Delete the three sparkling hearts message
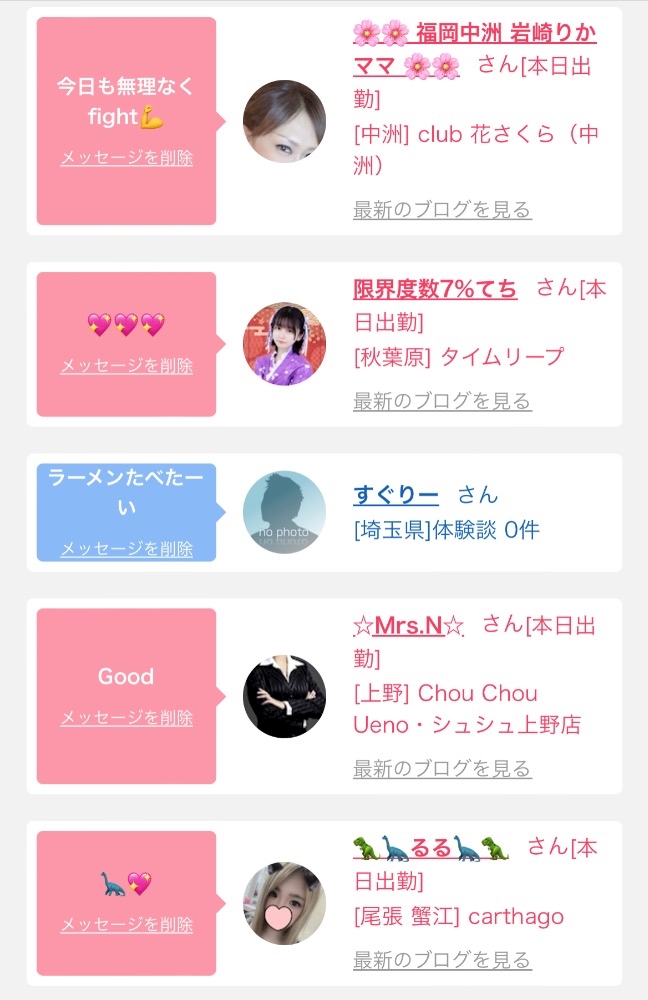The image size is (648, 1000). 126,366
